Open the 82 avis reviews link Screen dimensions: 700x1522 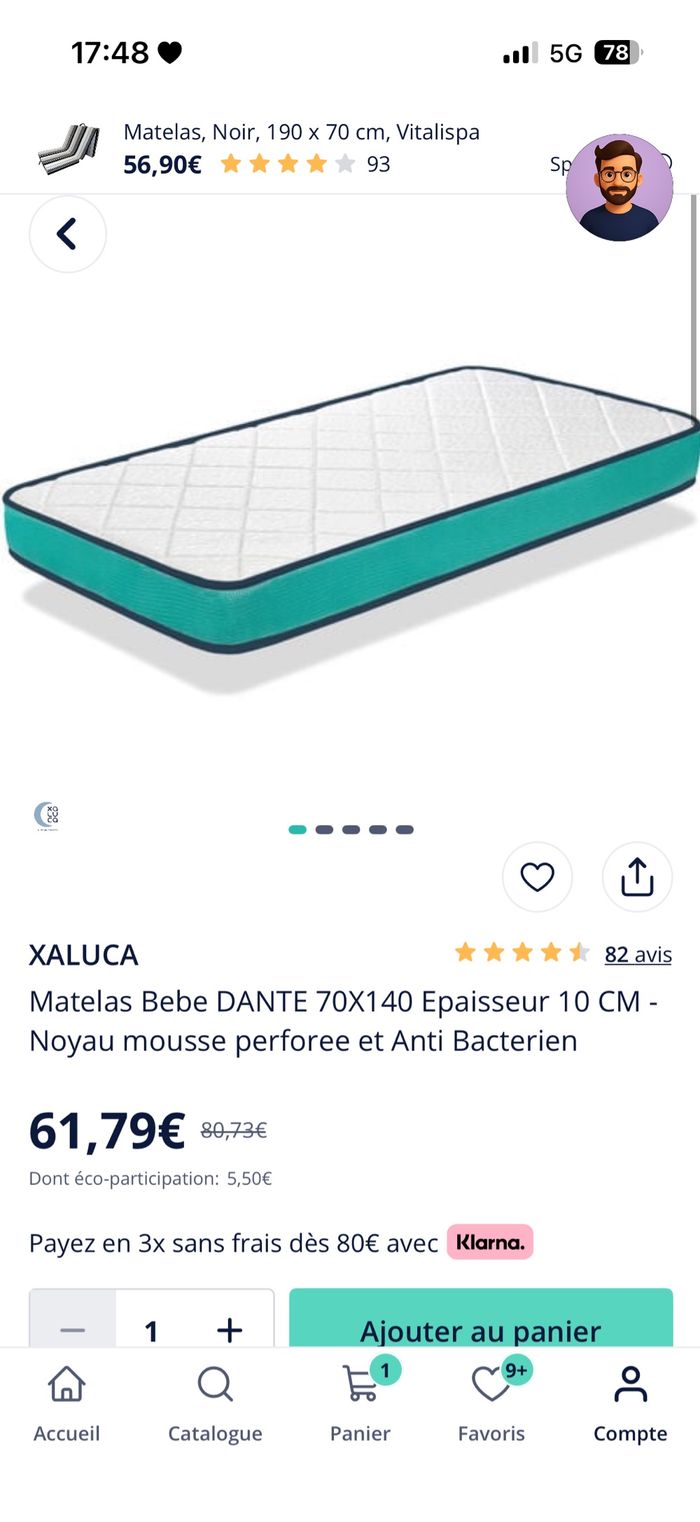[x=638, y=954]
